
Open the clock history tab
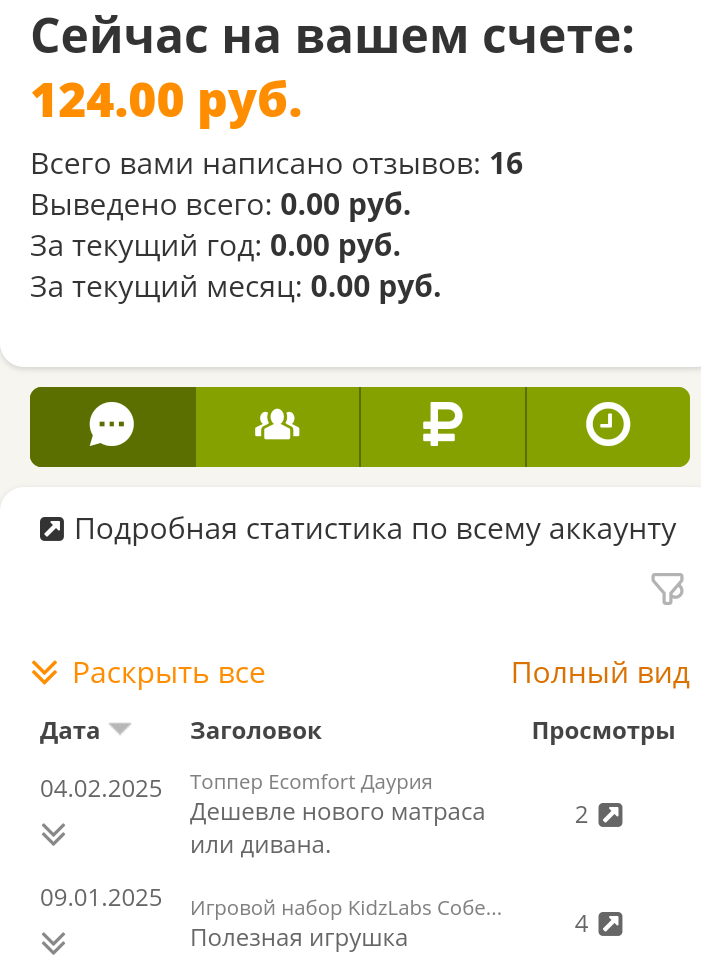click(x=608, y=427)
